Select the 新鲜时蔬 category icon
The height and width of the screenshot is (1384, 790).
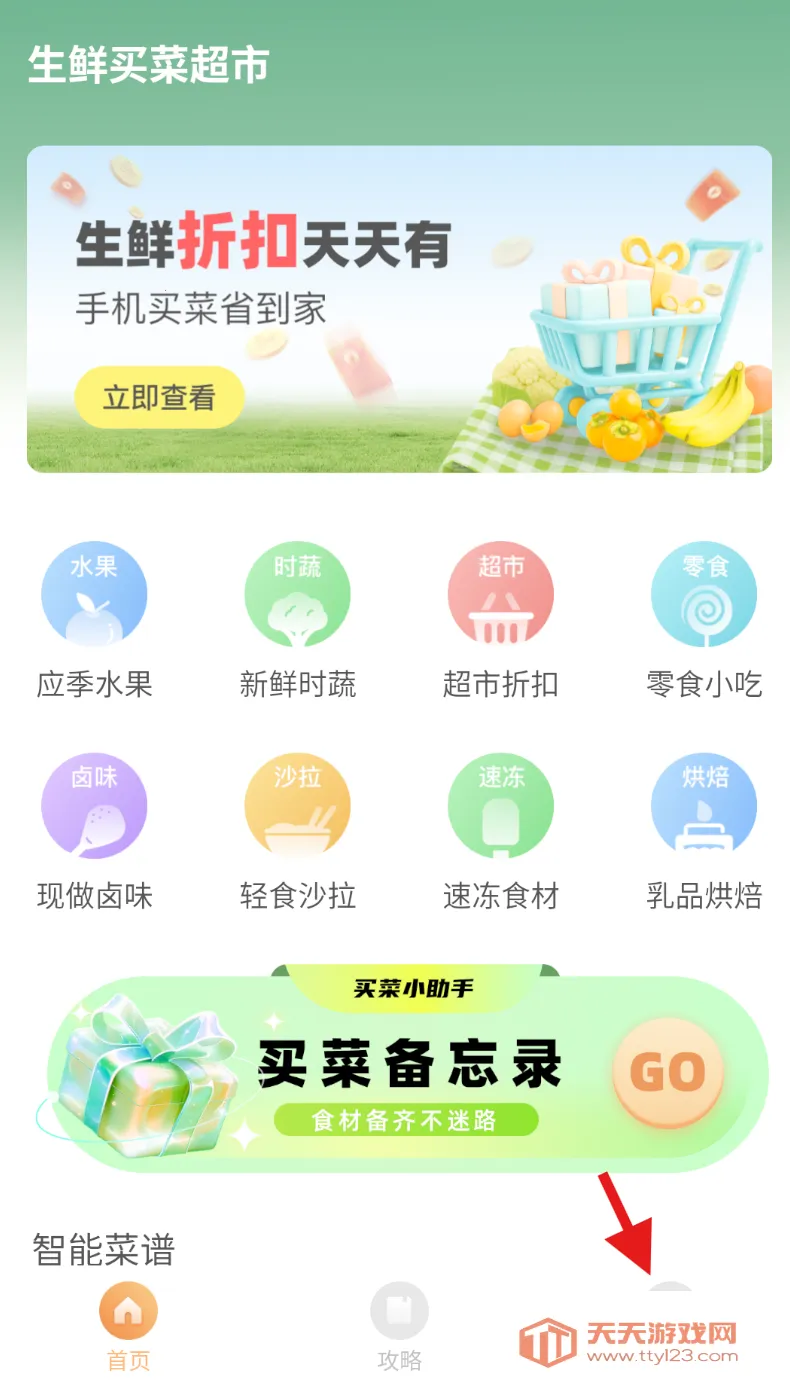[x=298, y=593]
